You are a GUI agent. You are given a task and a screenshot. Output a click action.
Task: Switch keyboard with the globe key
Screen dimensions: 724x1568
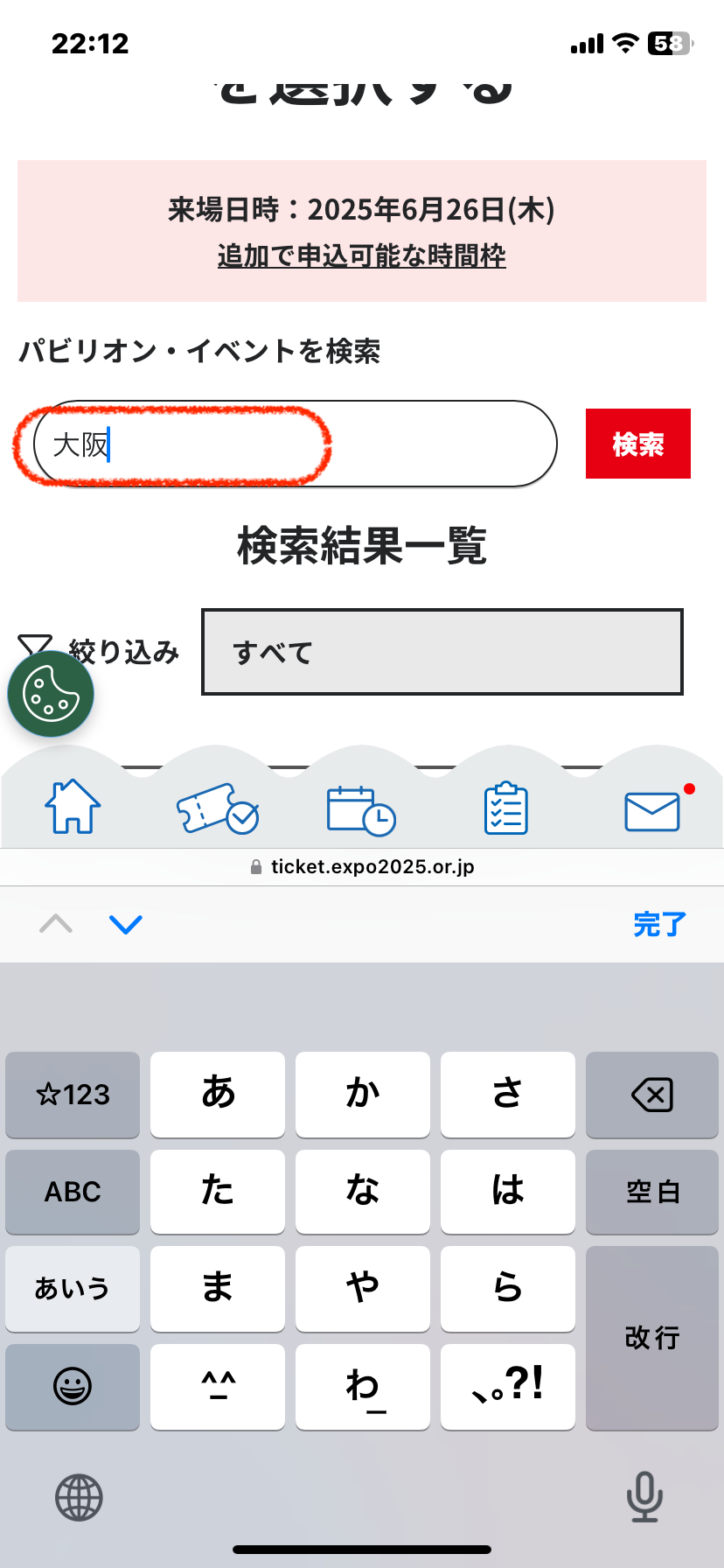79,1497
